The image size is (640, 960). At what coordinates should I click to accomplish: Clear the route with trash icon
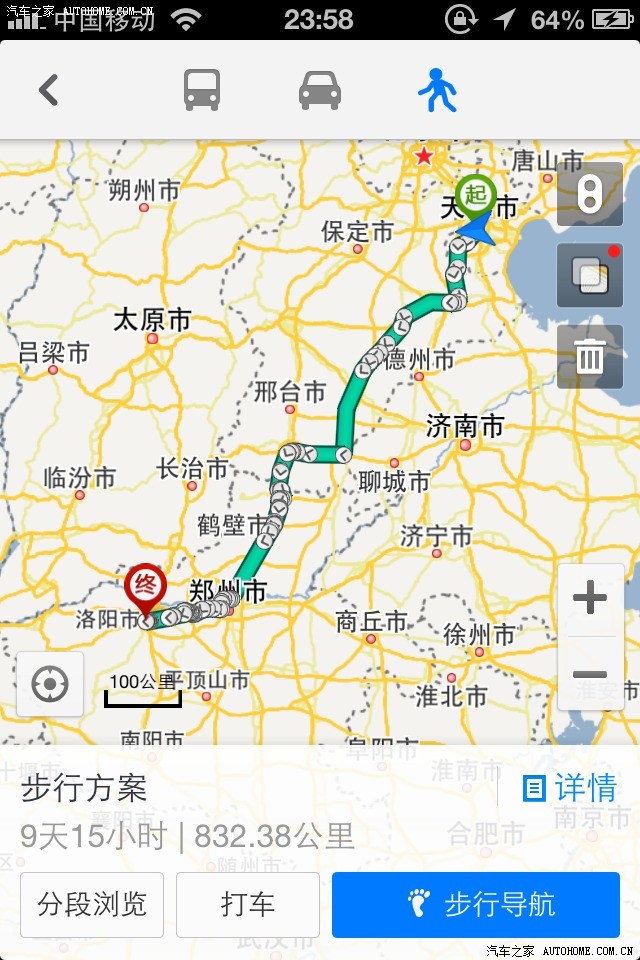coord(589,357)
